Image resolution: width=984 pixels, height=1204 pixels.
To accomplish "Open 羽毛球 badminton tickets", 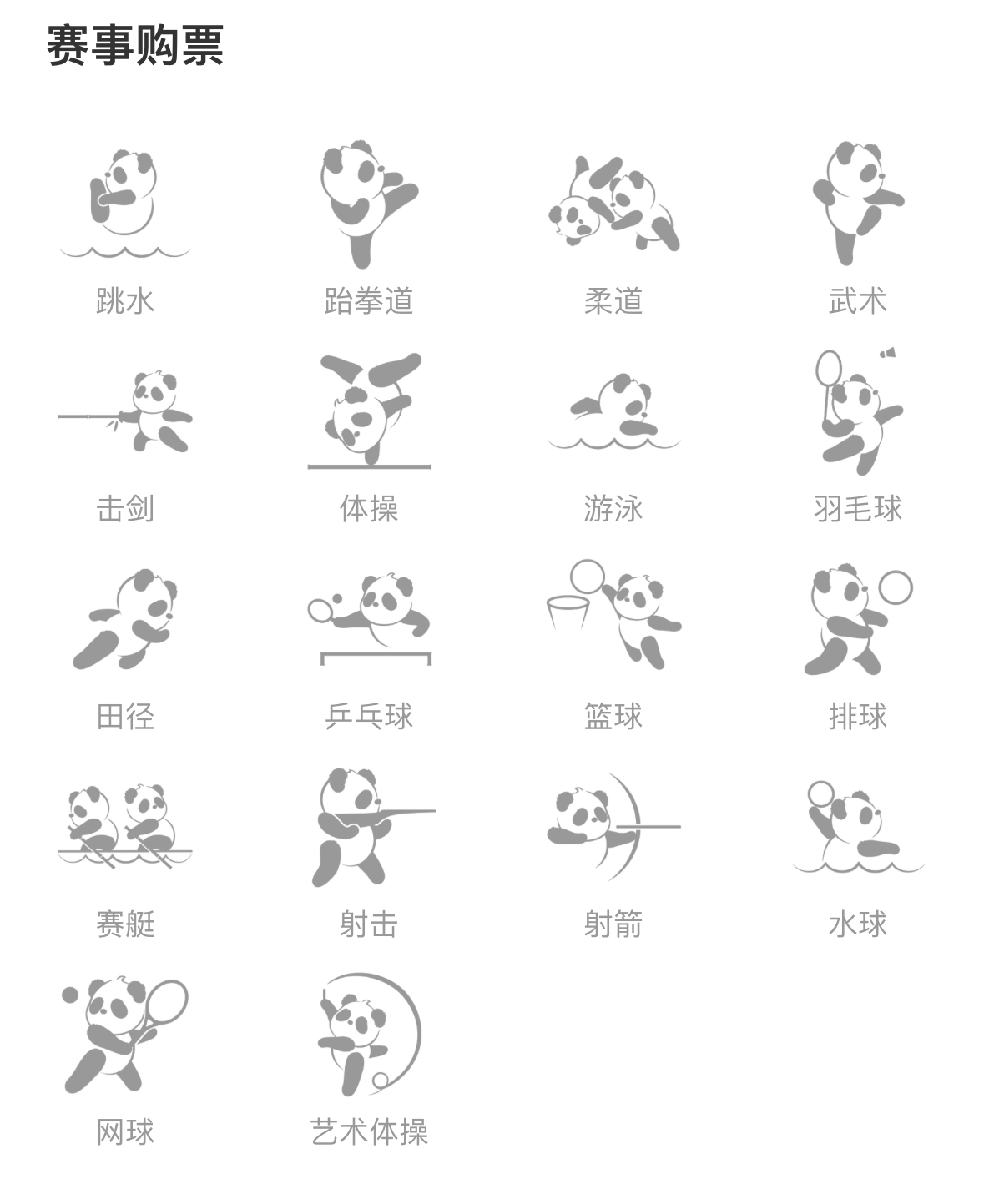I will (857, 413).
